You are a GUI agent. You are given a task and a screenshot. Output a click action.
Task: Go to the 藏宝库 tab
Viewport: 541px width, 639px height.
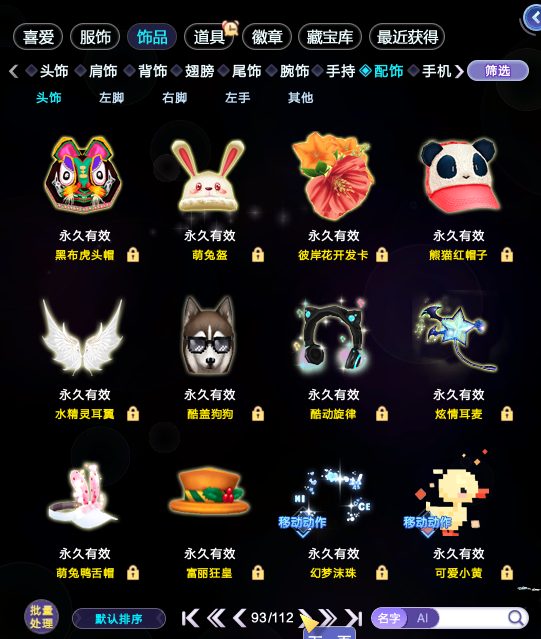[330, 37]
